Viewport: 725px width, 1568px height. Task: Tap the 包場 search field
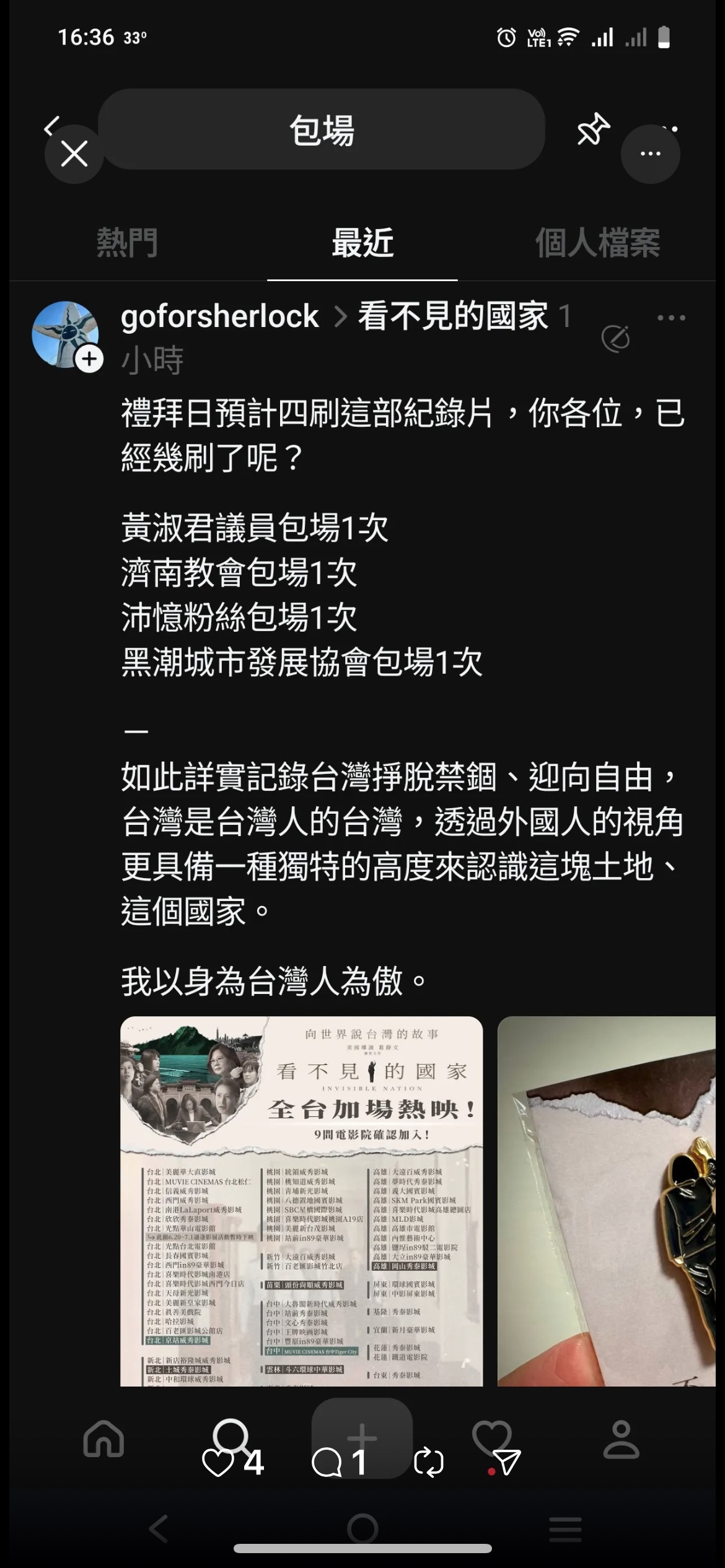321,130
